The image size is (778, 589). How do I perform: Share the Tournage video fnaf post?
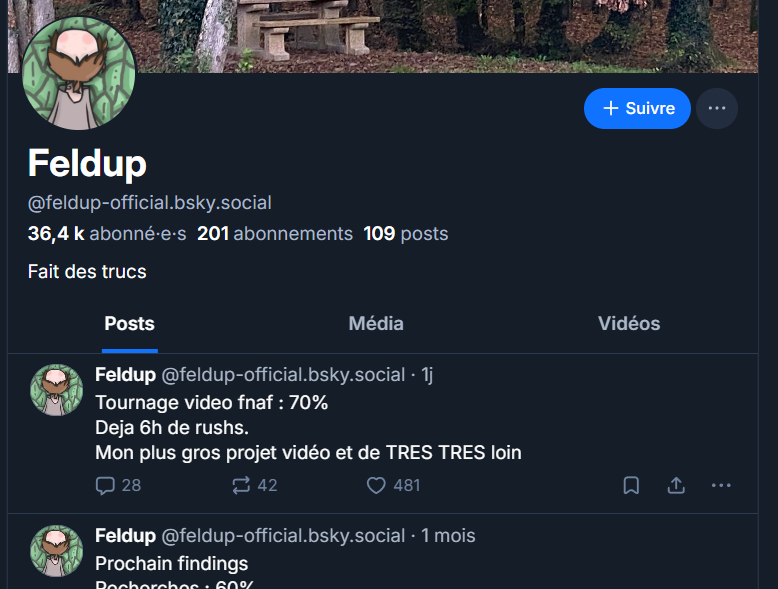[676, 485]
